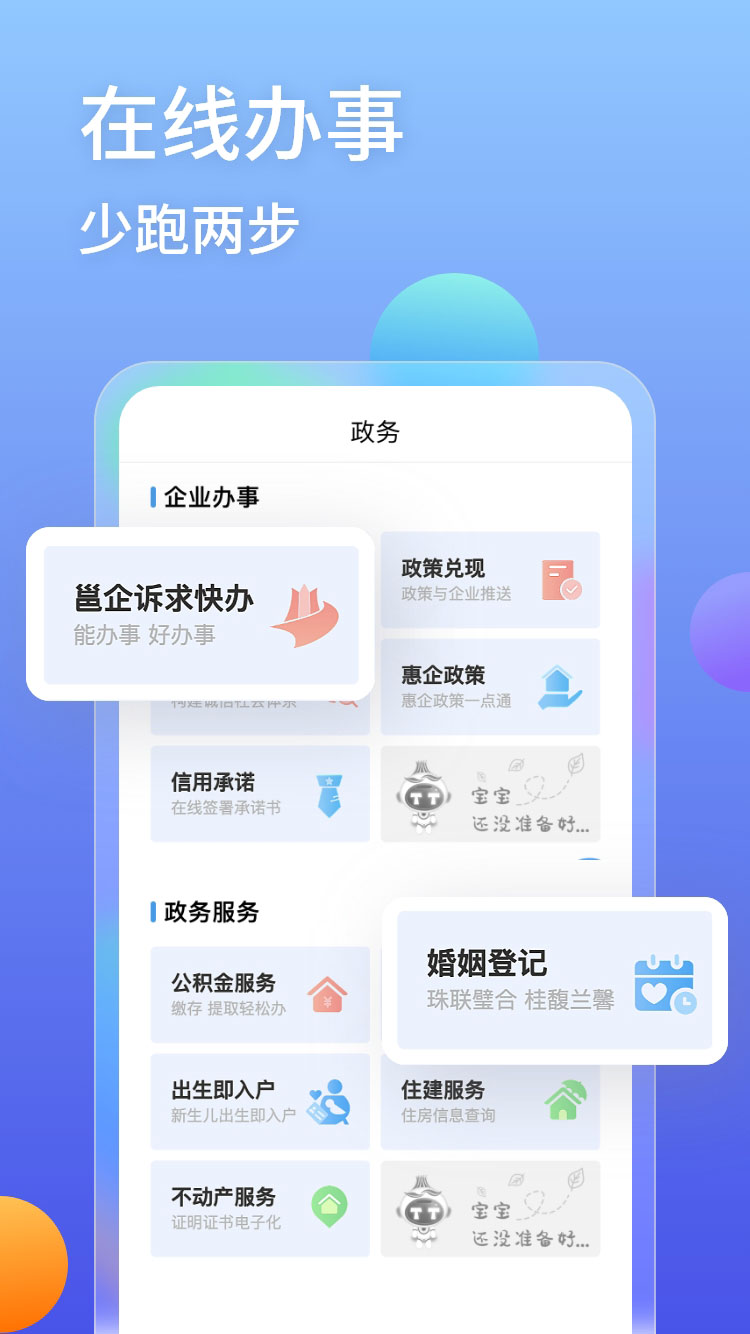Select the 政务服务 section header
The image size is (750, 1334).
click(210, 913)
